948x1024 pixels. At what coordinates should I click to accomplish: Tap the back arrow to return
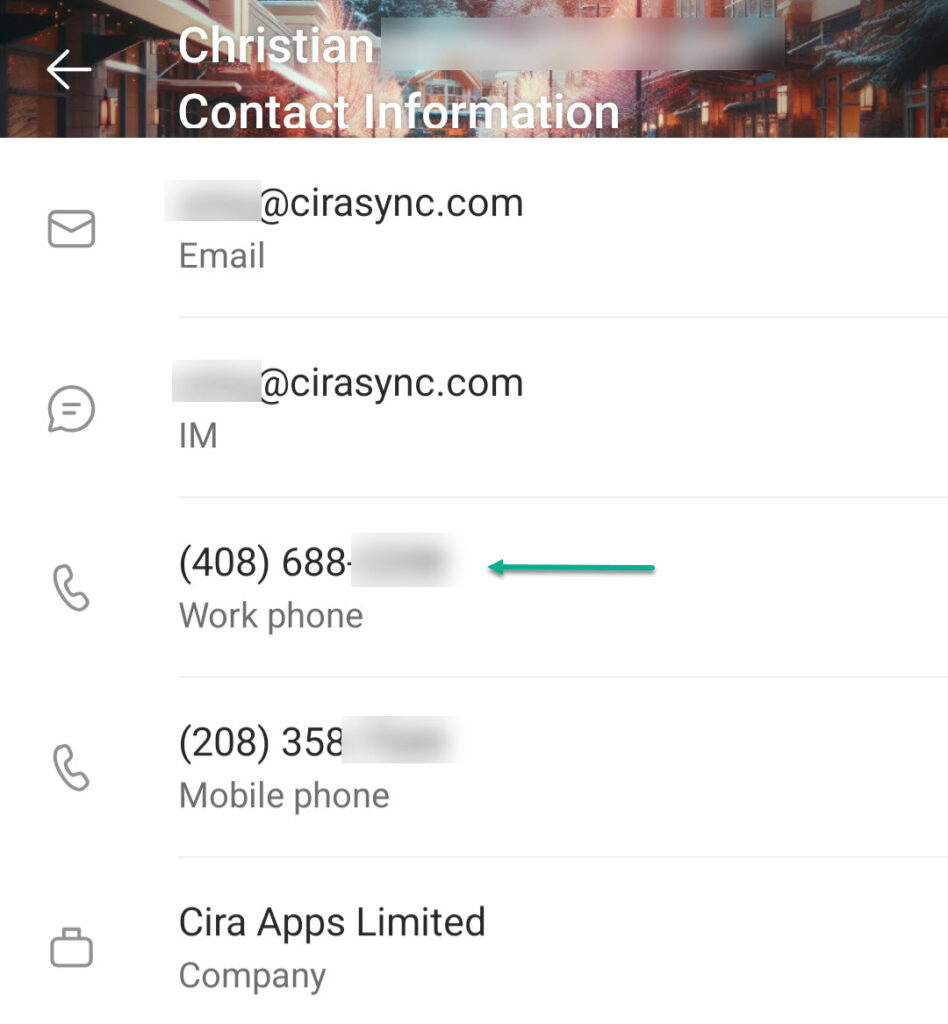[x=68, y=70]
